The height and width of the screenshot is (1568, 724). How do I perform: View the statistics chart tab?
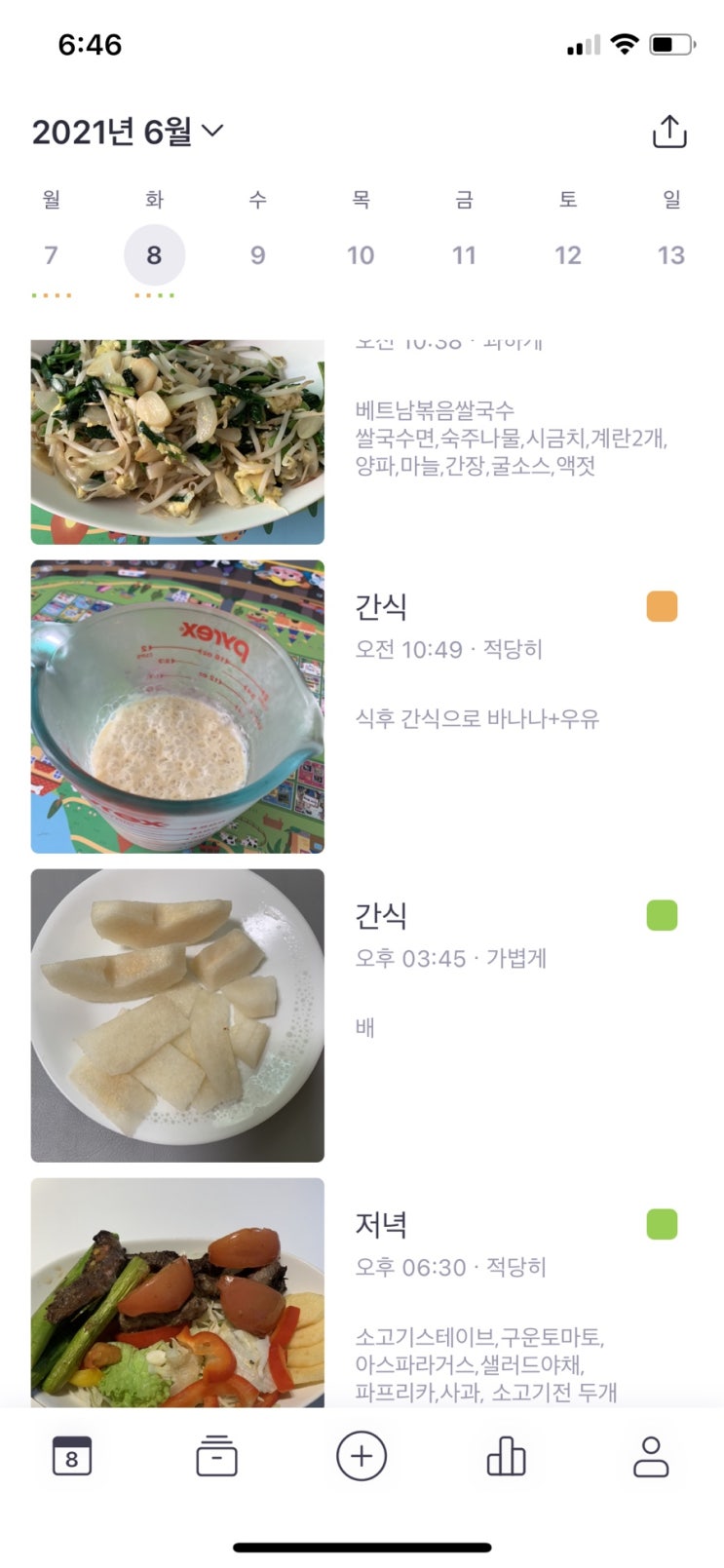(506, 1457)
